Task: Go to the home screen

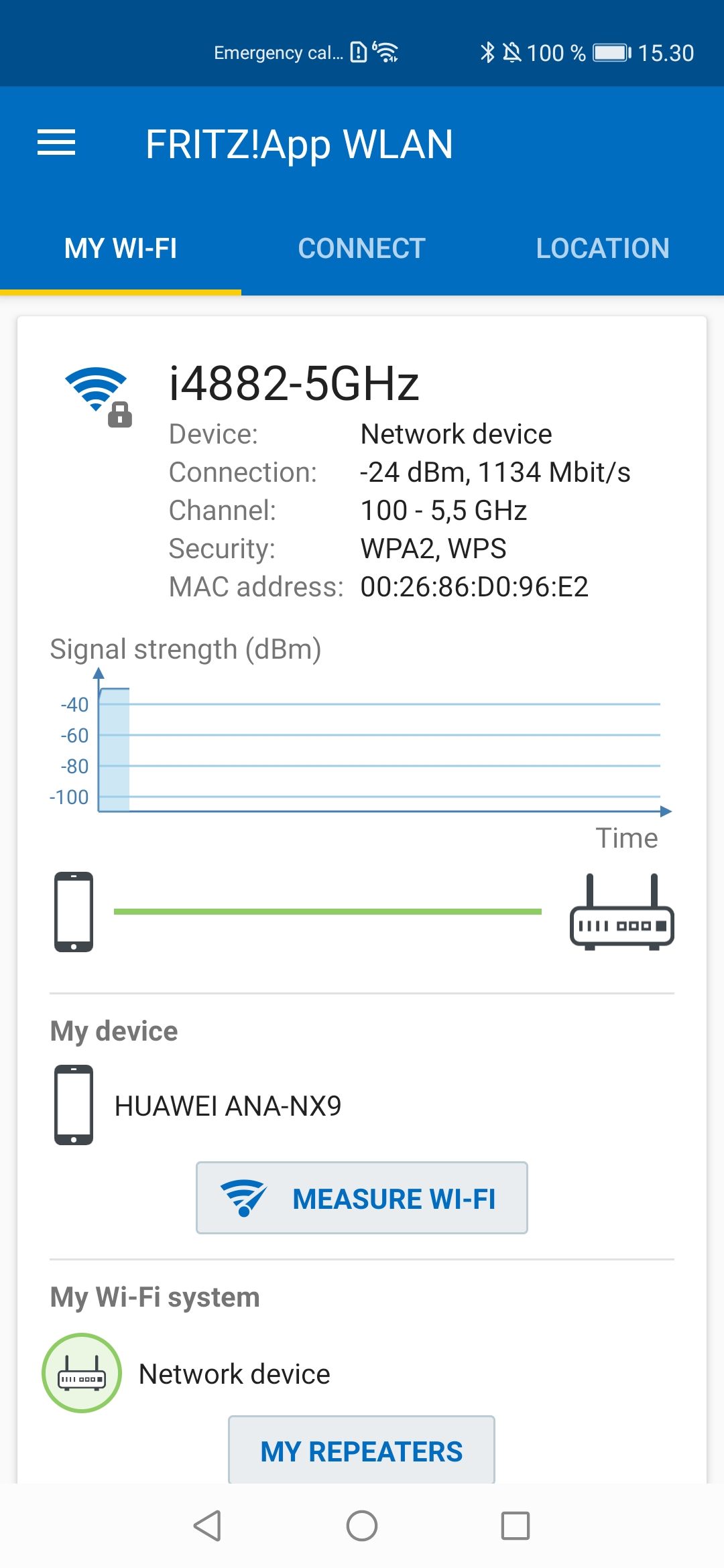Action: tap(362, 1526)
